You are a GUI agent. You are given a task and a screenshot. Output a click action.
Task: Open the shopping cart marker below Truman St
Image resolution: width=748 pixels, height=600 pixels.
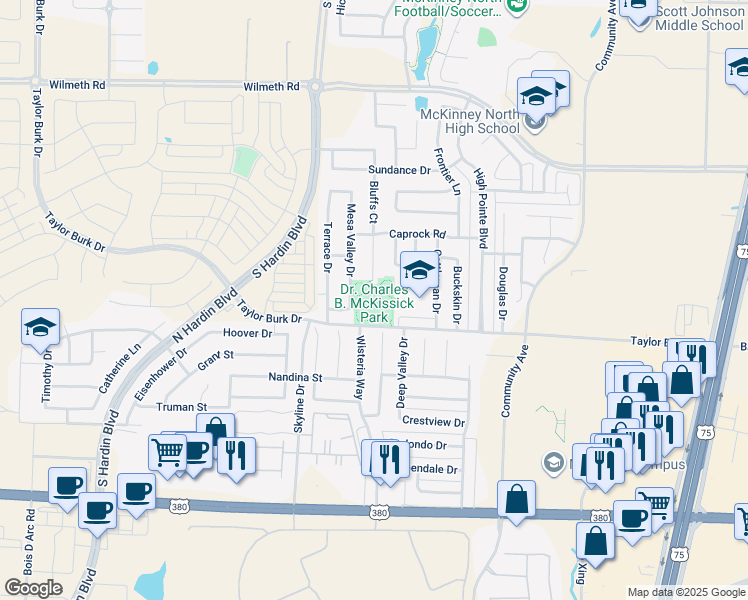[x=167, y=455]
